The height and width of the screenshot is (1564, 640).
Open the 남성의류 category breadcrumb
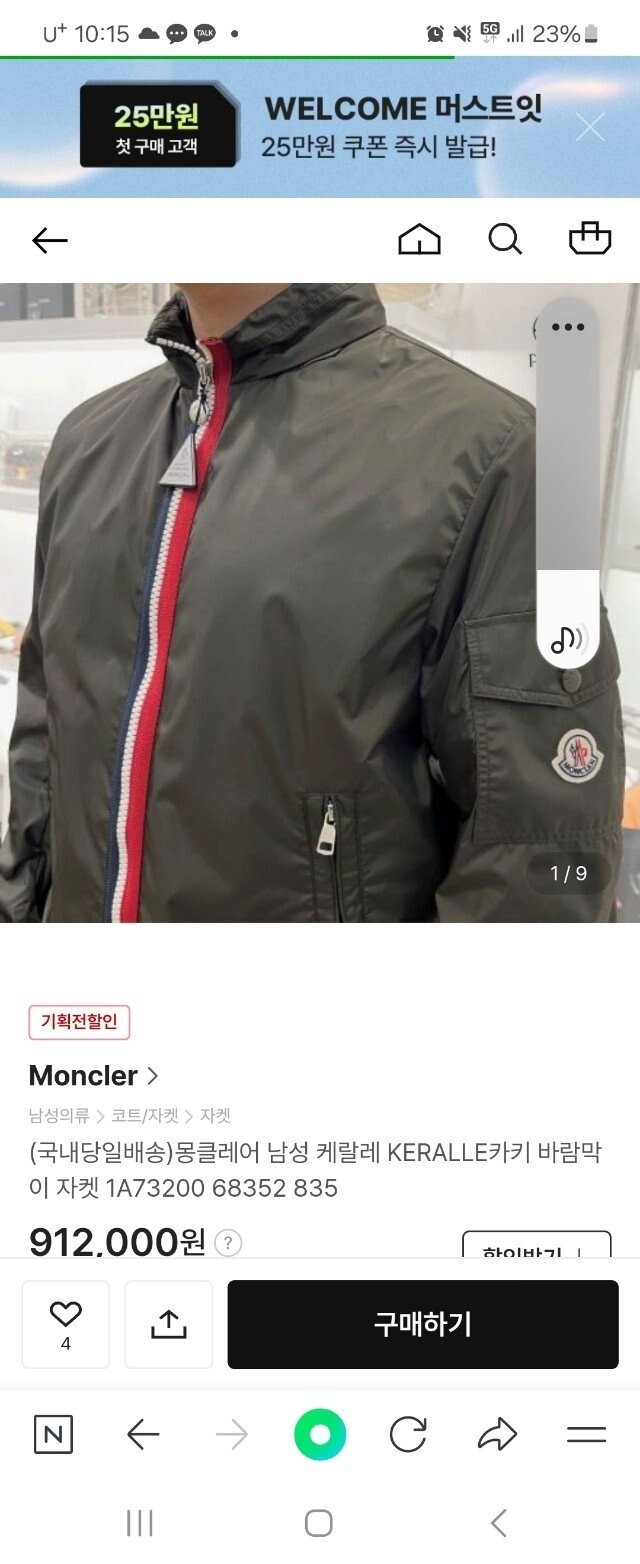tap(59, 1115)
